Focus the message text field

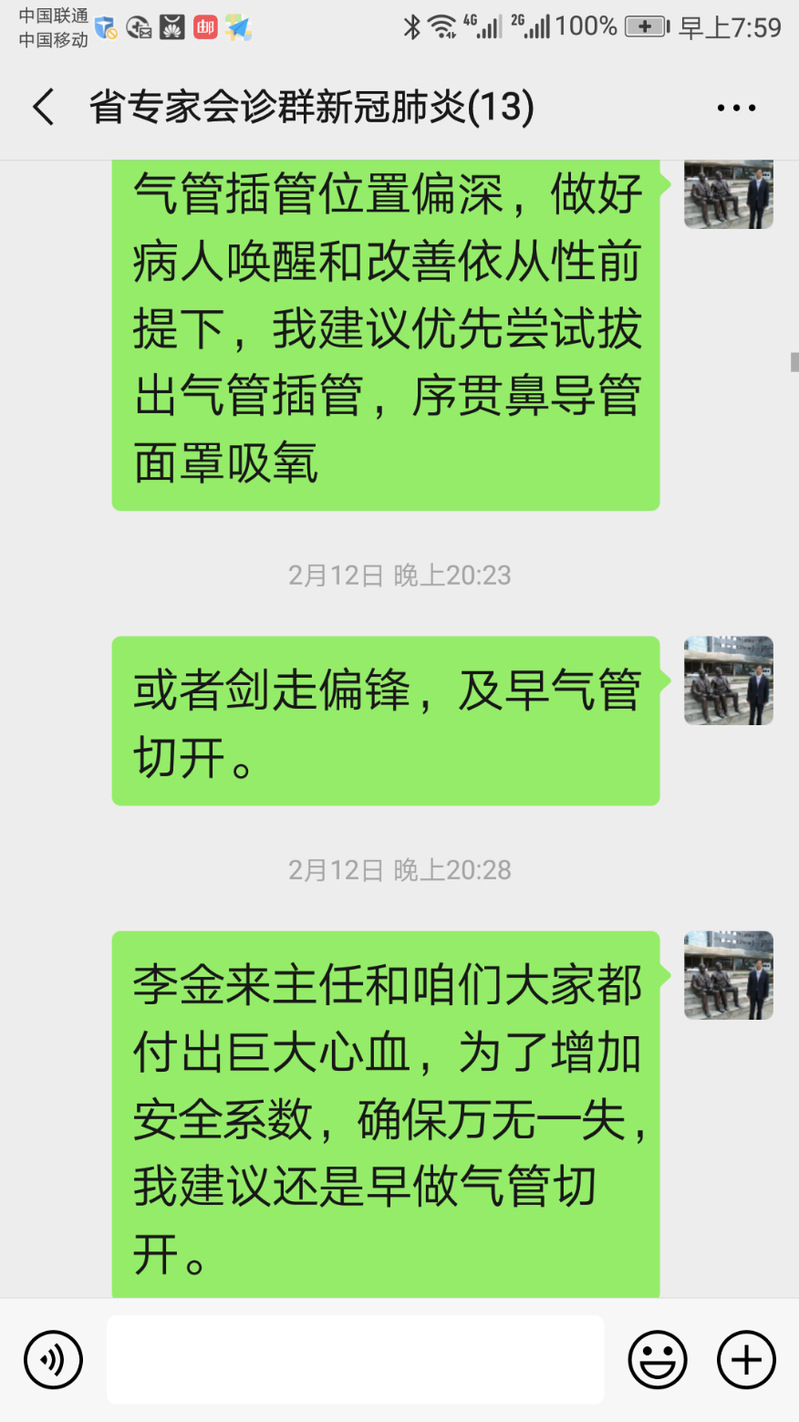tap(355, 1360)
